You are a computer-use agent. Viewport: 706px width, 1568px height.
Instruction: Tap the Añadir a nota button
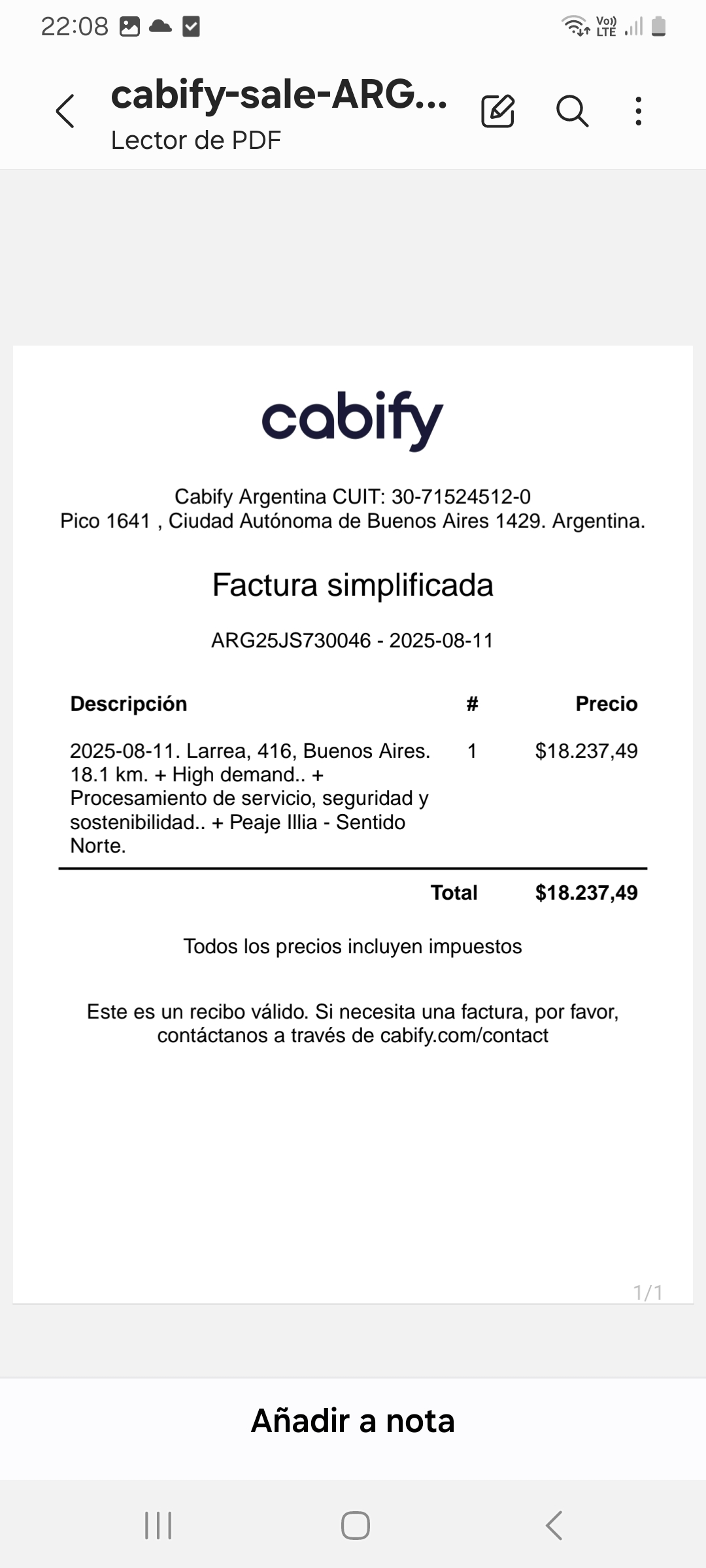(x=353, y=1420)
